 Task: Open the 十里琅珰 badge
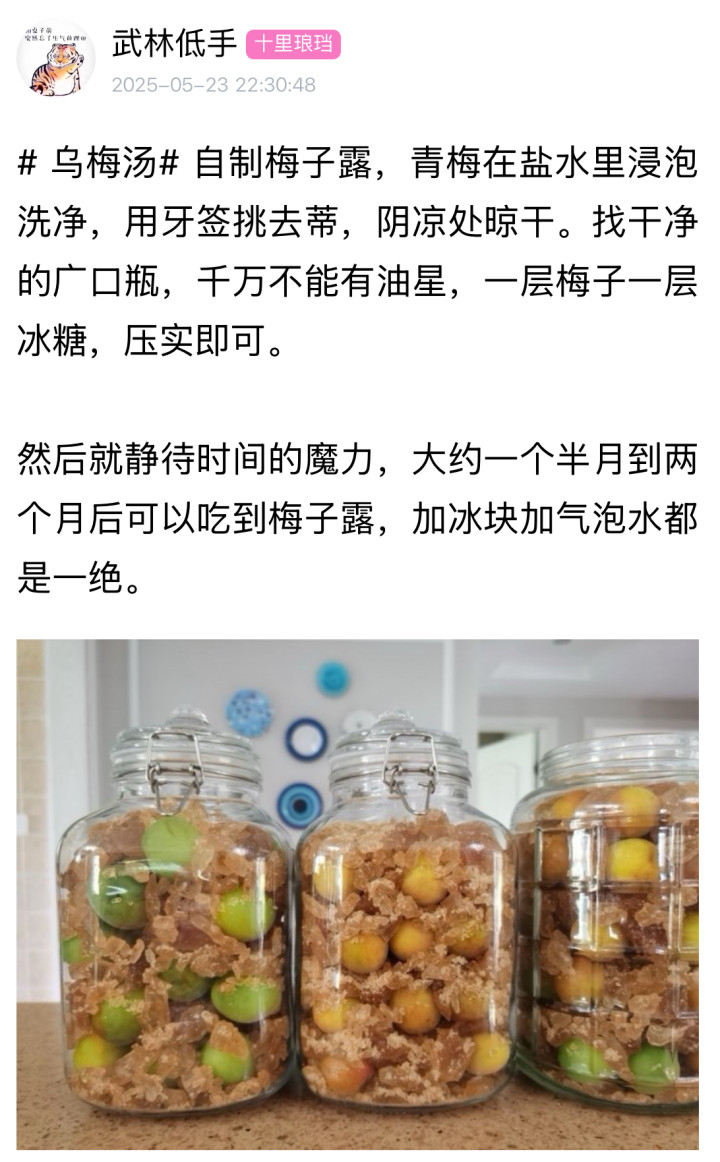(x=293, y=44)
